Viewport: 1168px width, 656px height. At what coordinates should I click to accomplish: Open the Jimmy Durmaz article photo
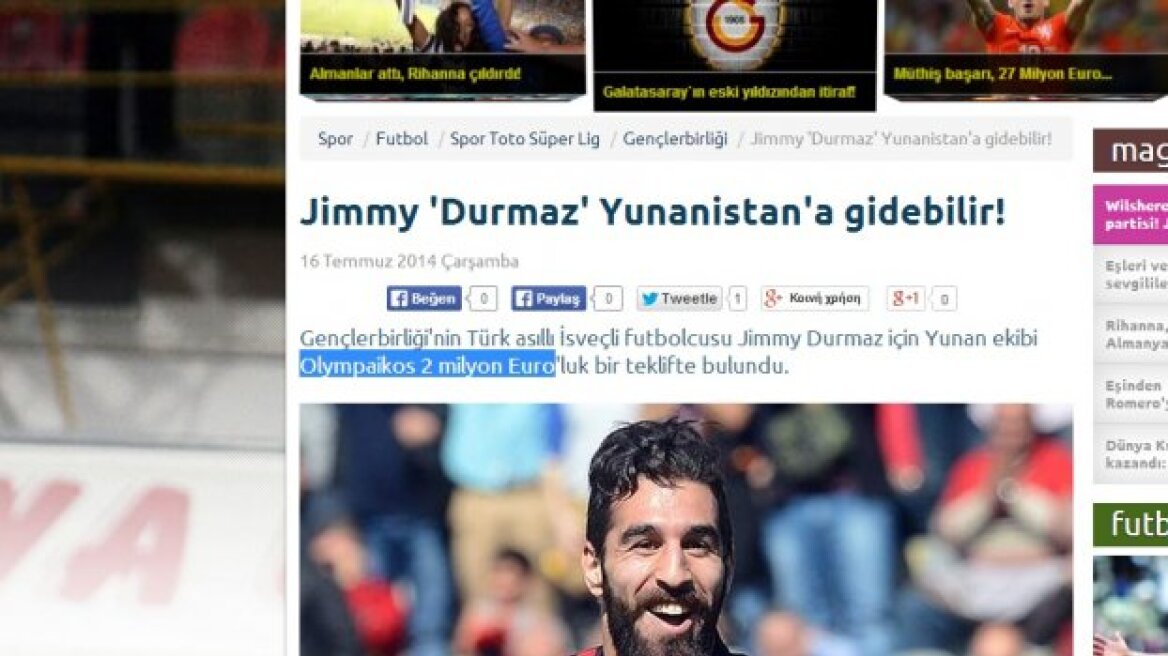pyautogui.click(x=685, y=530)
